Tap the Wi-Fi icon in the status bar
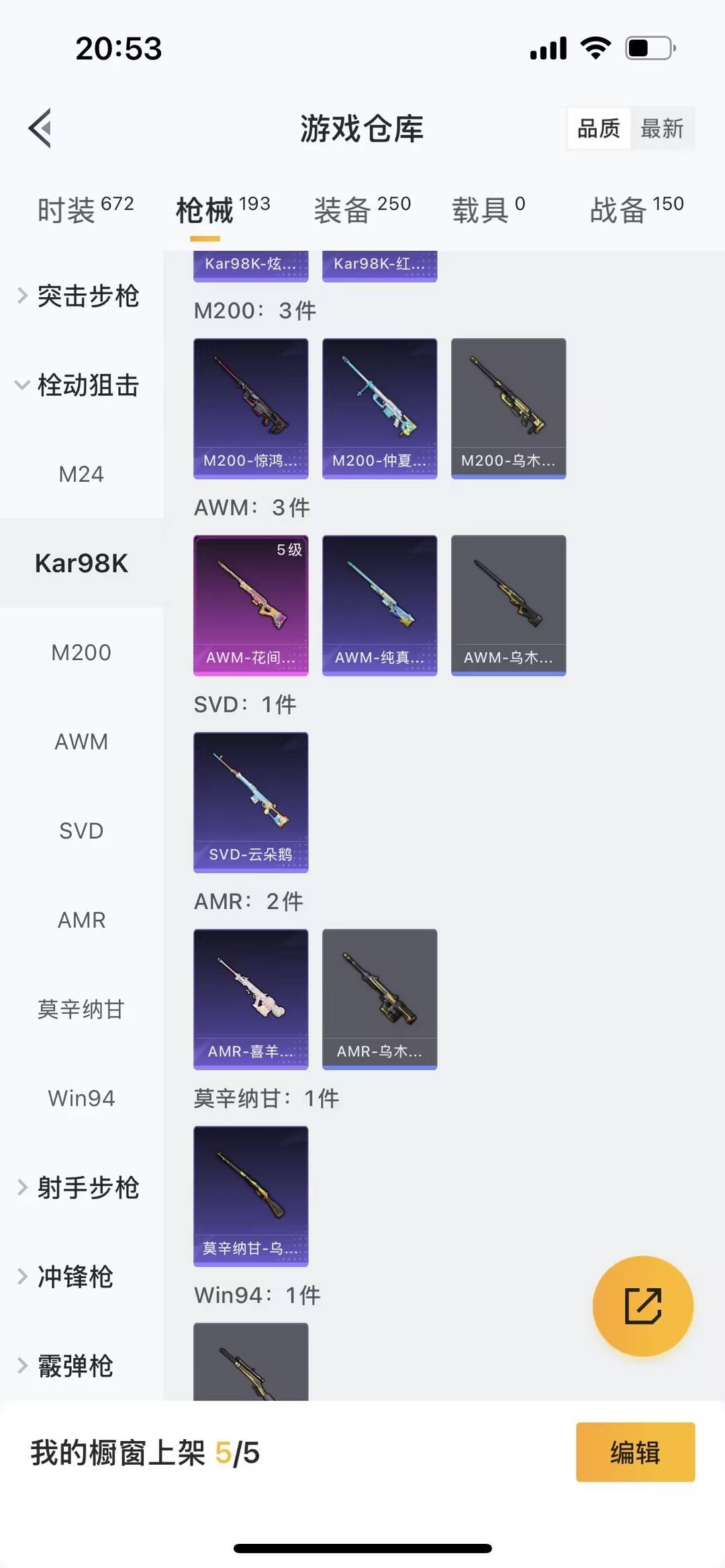725x1568 pixels. coord(593,47)
